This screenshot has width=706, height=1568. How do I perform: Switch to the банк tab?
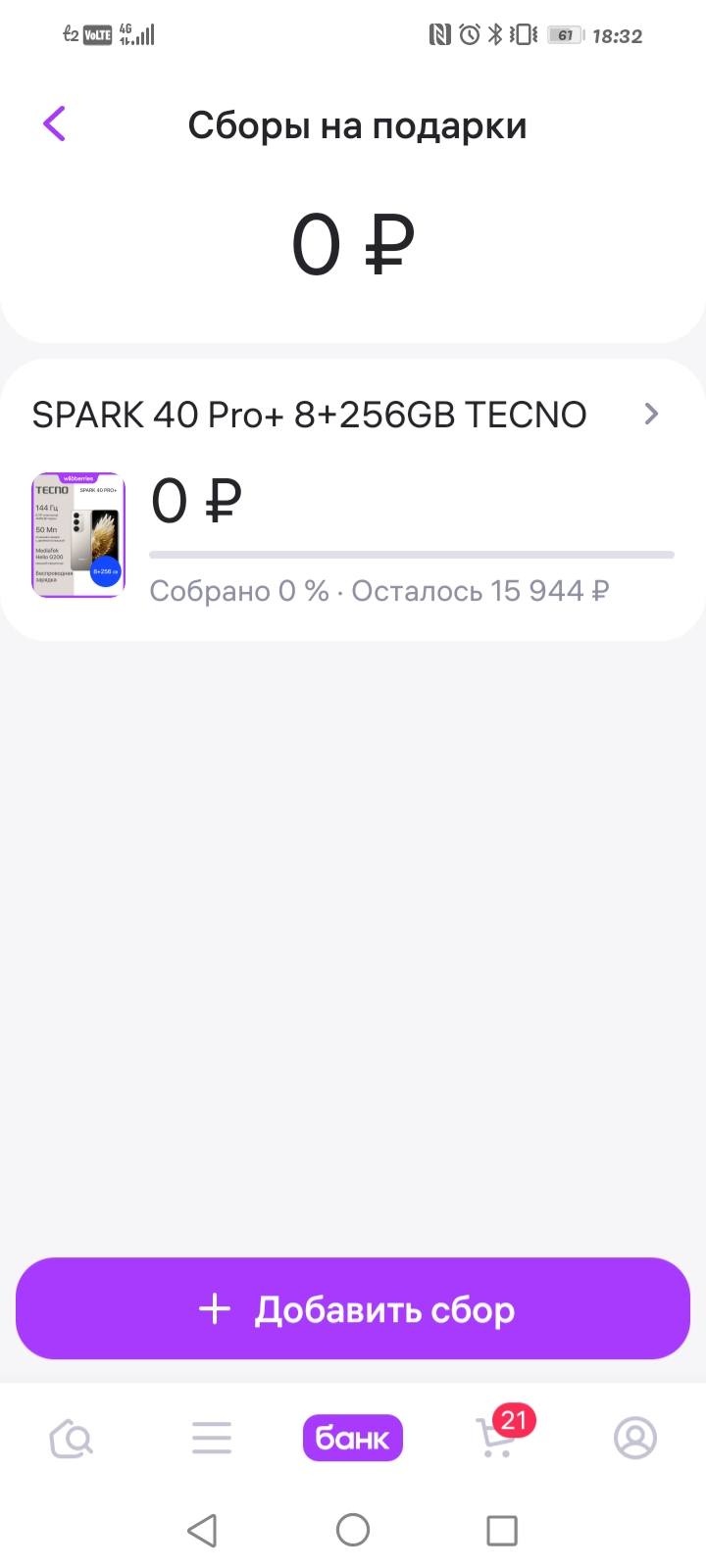click(353, 1439)
